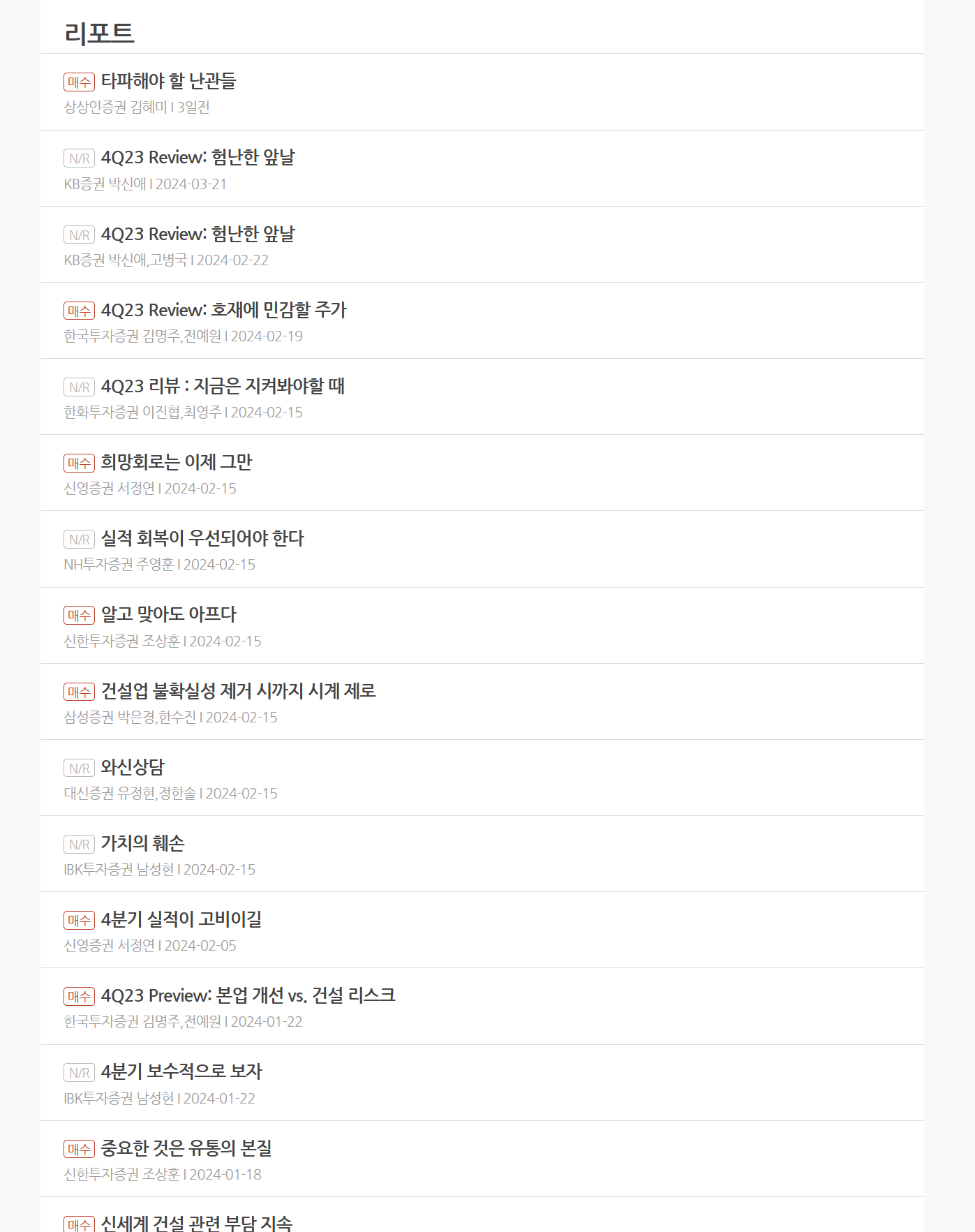The height and width of the screenshot is (1232, 975).
Task: Open the report '가치의 훼손'
Action: tap(142, 843)
